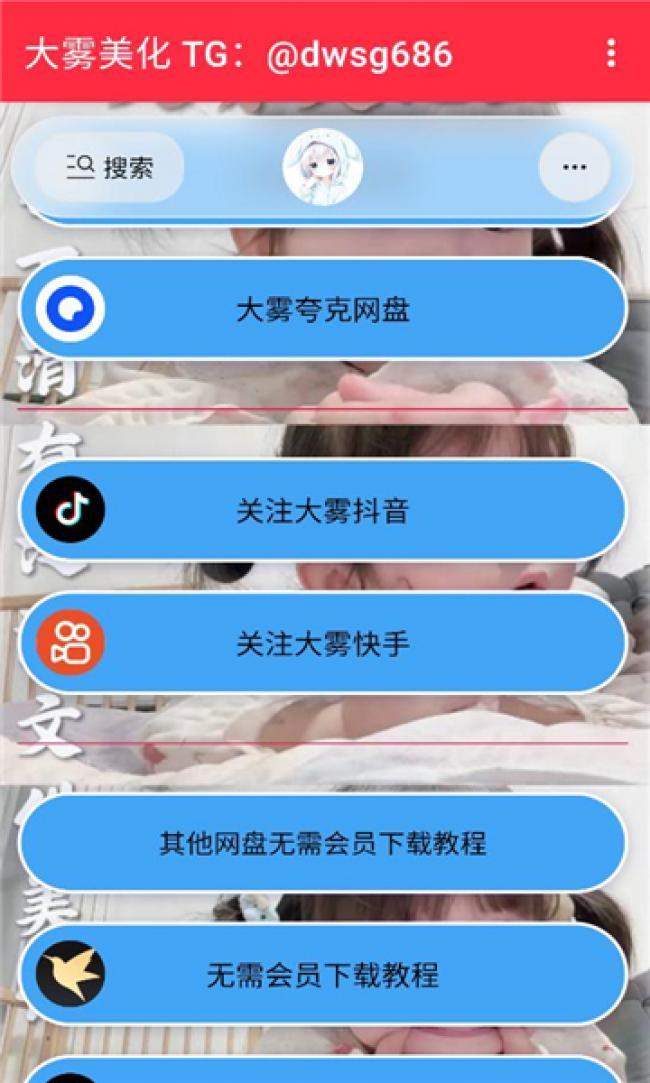This screenshot has height=1083, width=650.
Task: Open the overflow menu in the red app bar
Action: (611, 53)
